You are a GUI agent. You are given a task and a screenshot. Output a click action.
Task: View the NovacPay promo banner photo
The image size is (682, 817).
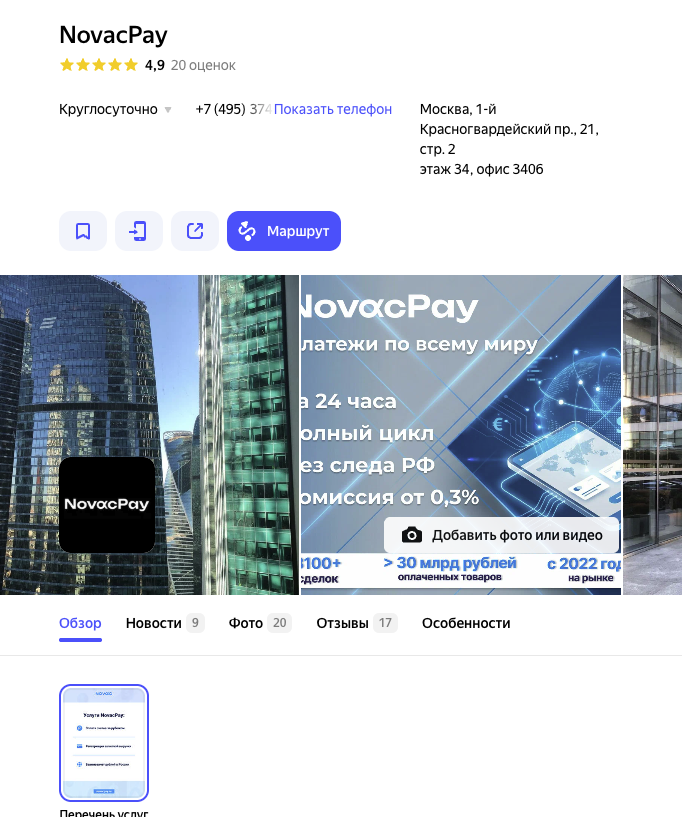pos(460,400)
